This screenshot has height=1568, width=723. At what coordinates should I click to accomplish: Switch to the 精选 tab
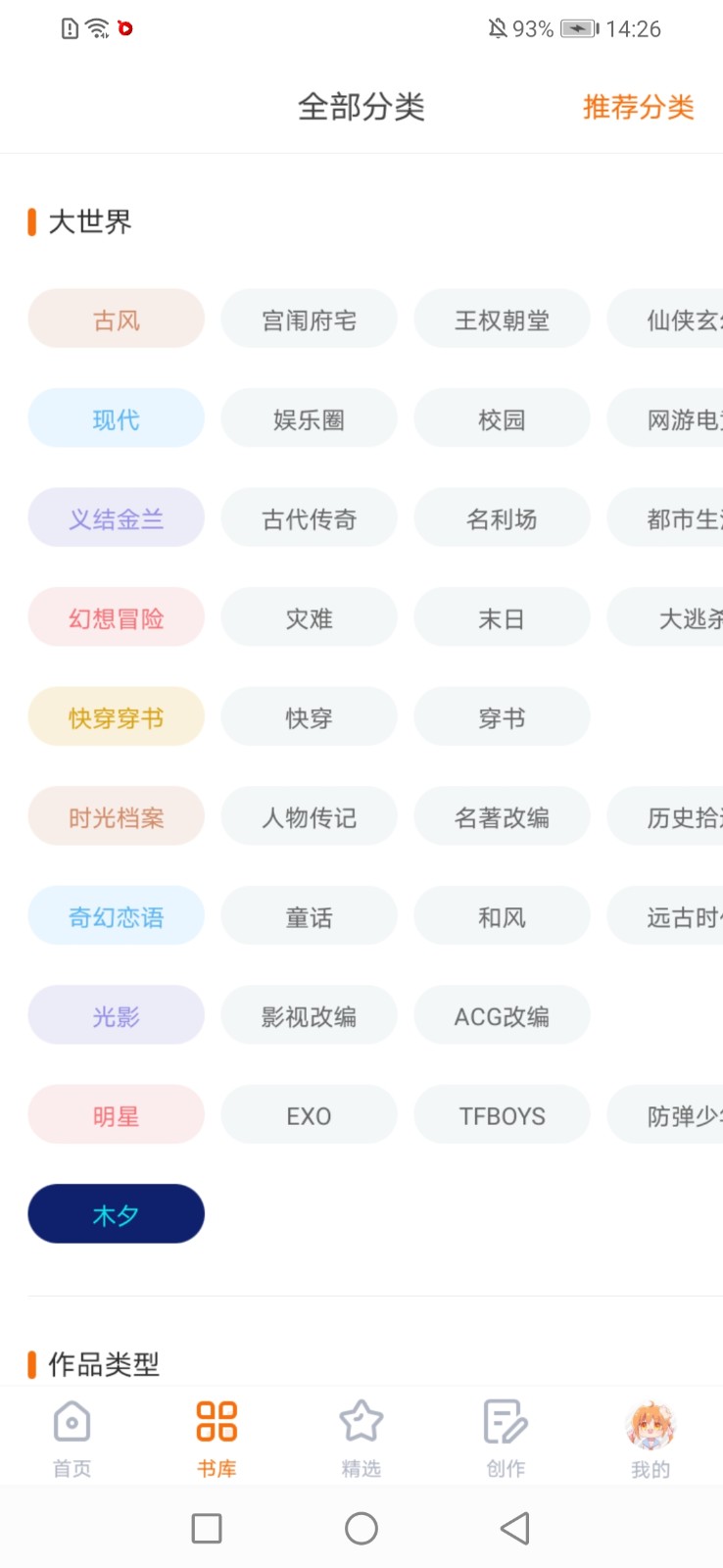coord(361,1439)
